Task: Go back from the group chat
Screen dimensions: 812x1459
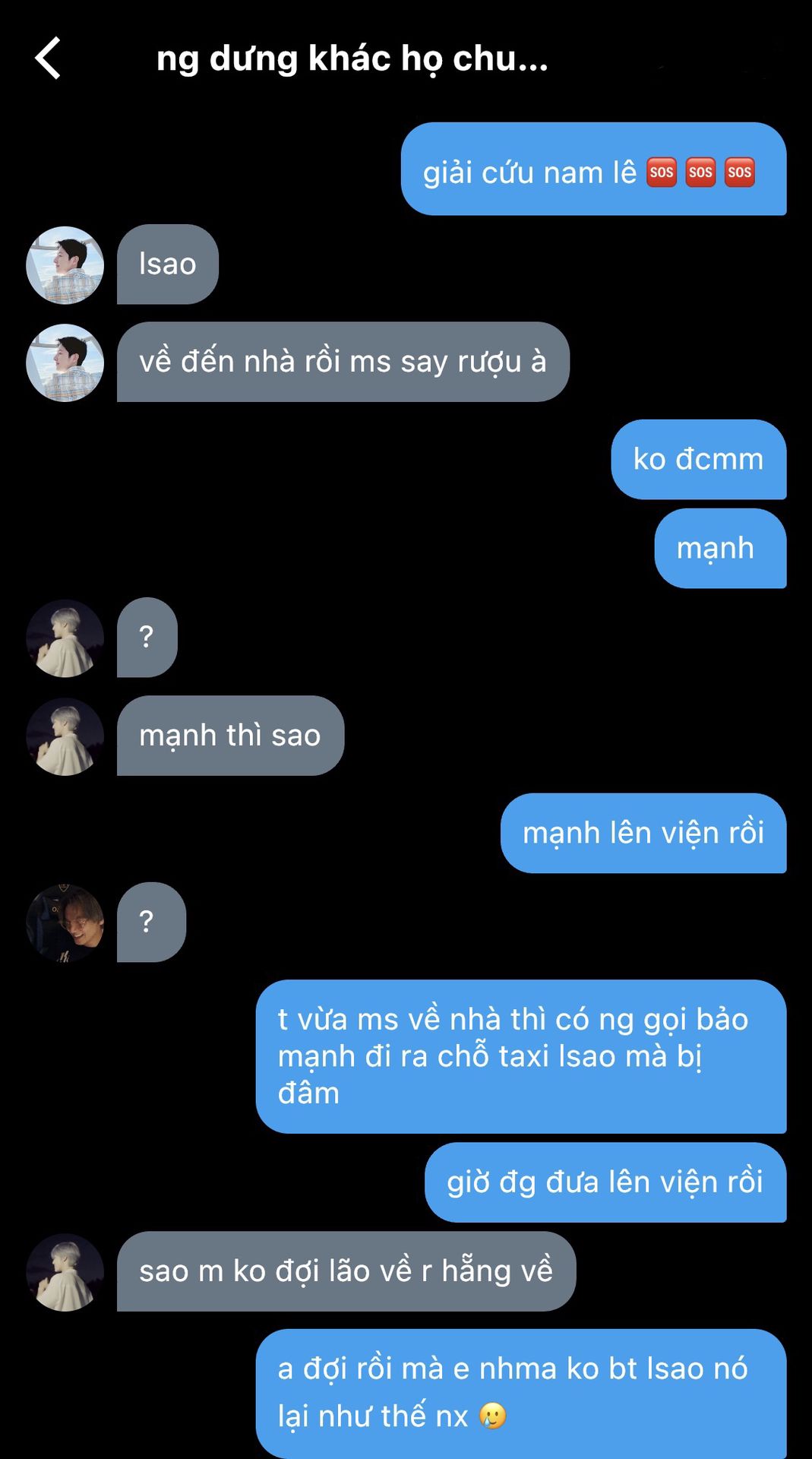Action: click(48, 59)
